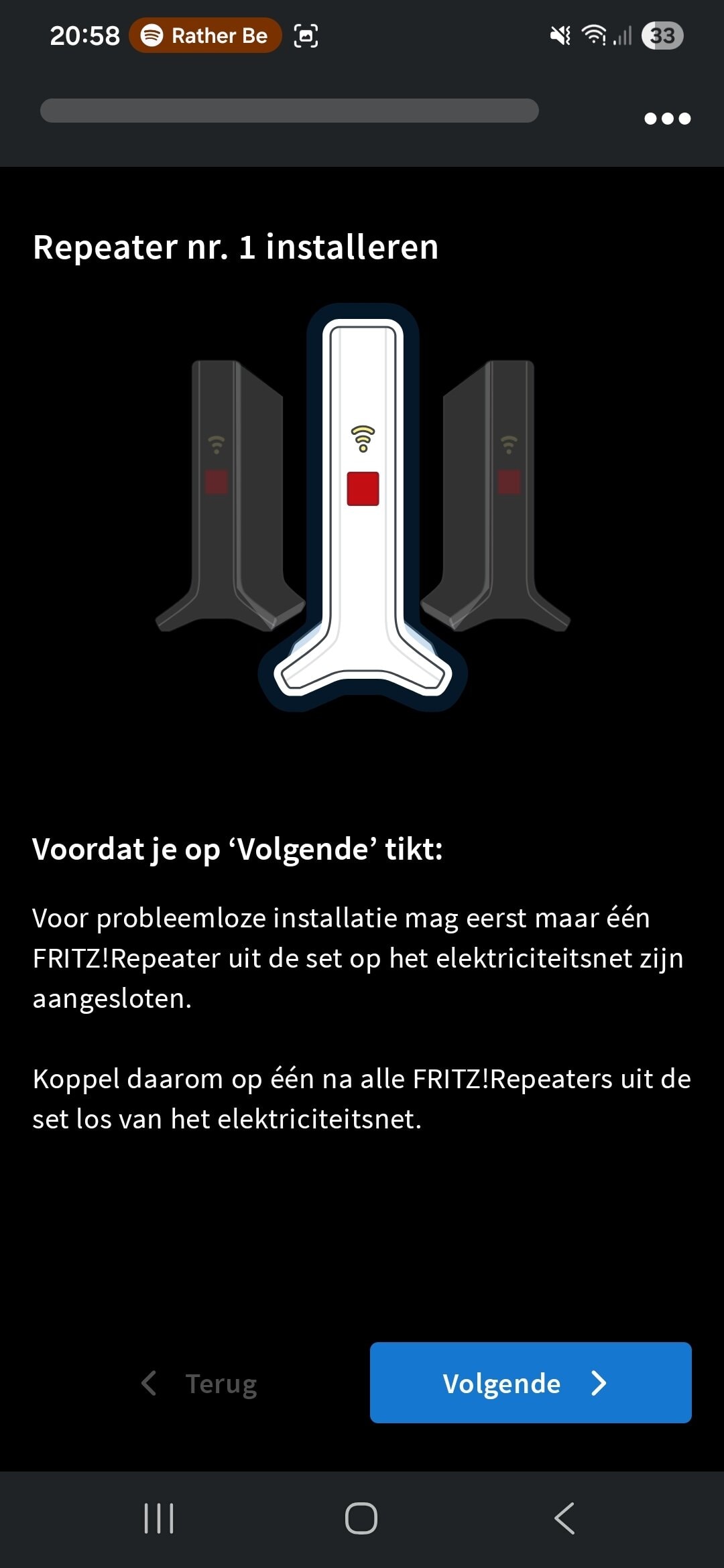Screen dimensions: 724x1568
Task: Tap the system back button
Action: pyautogui.click(x=564, y=1518)
